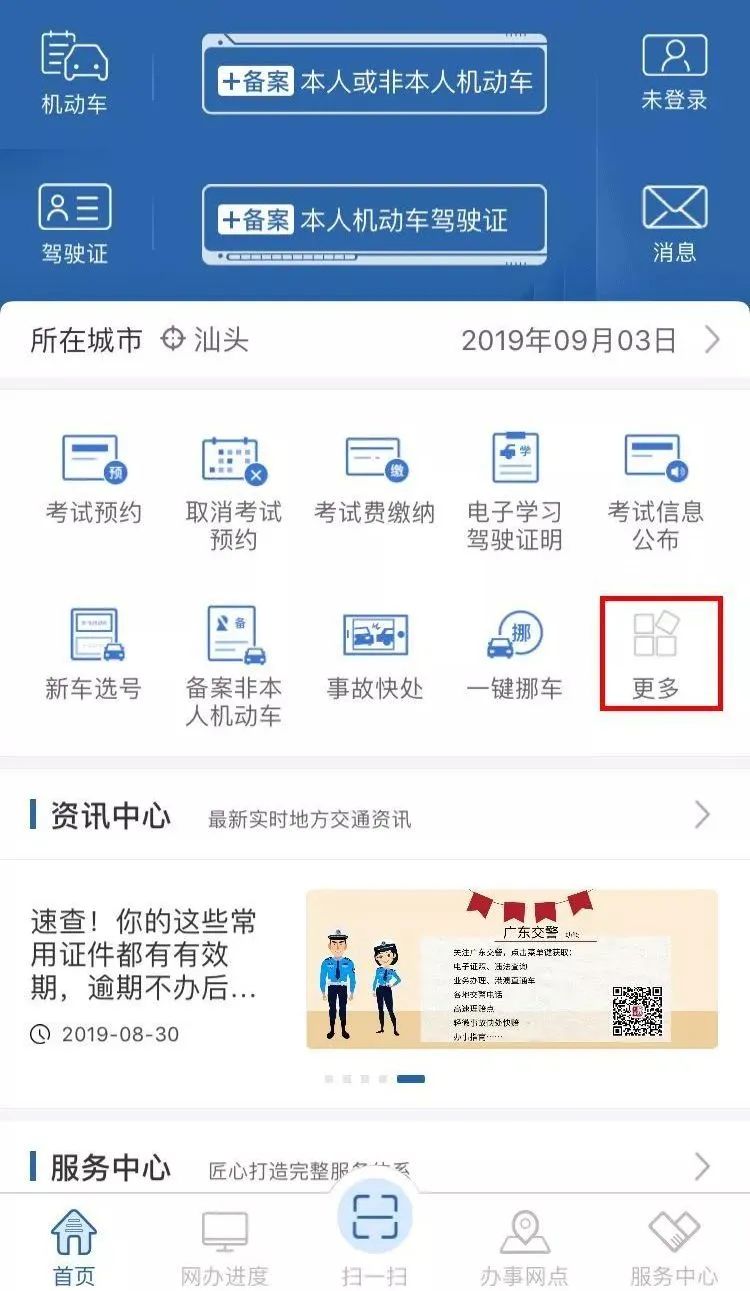Change city from 汕头
This screenshot has height=1291, width=750.
205,340
